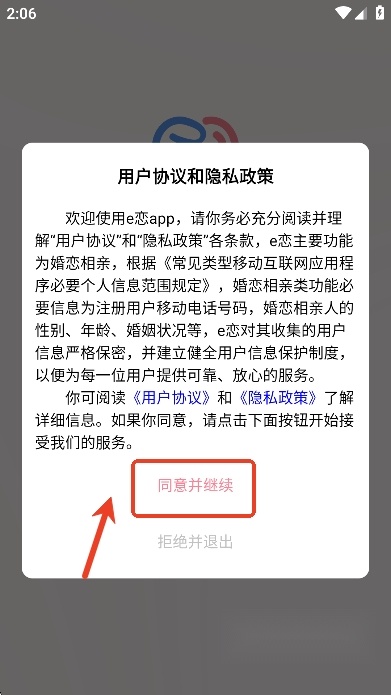This screenshot has height=695, width=391.
Task: Open the 《用户协议》 link
Action: (172, 398)
